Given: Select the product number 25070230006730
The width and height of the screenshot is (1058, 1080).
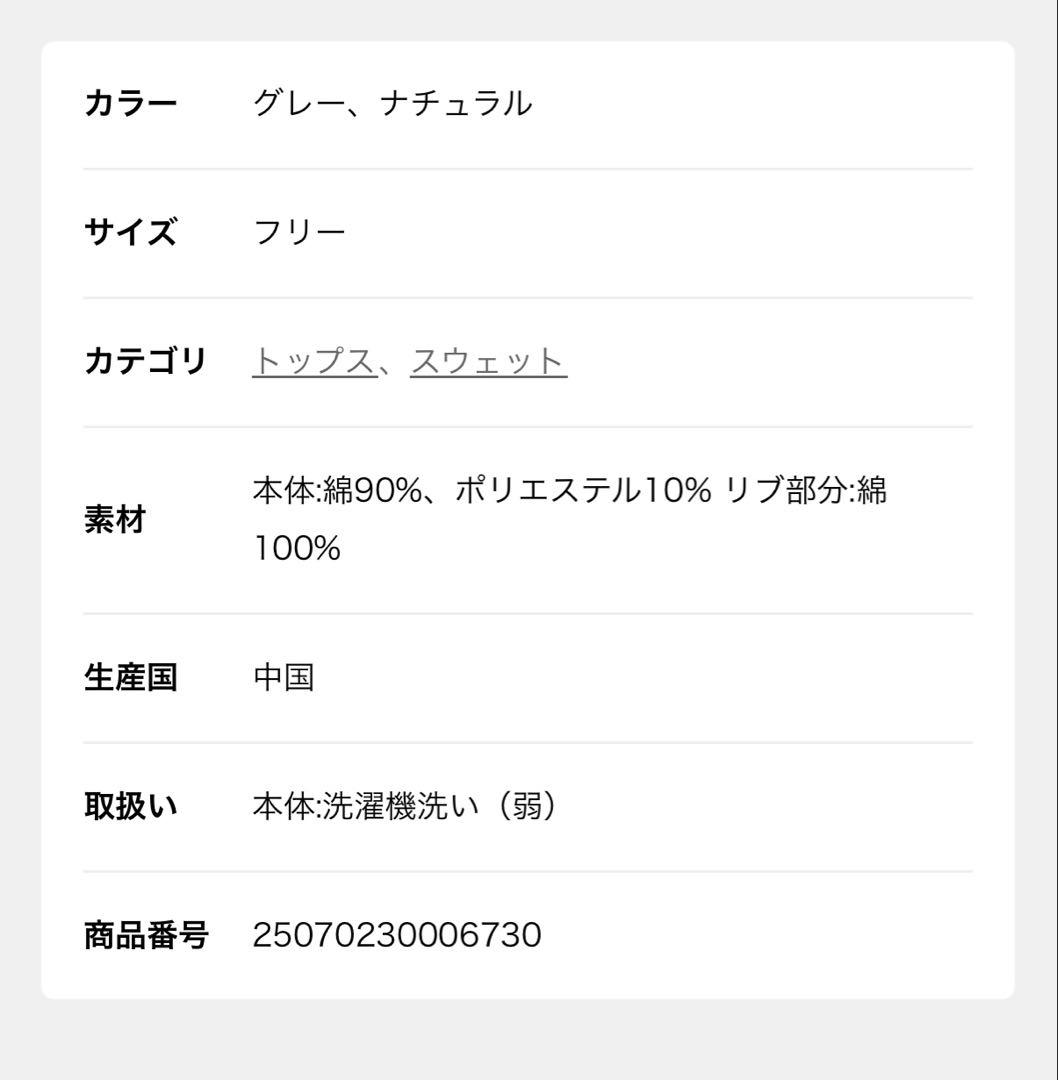Looking at the screenshot, I should coord(396,934).
